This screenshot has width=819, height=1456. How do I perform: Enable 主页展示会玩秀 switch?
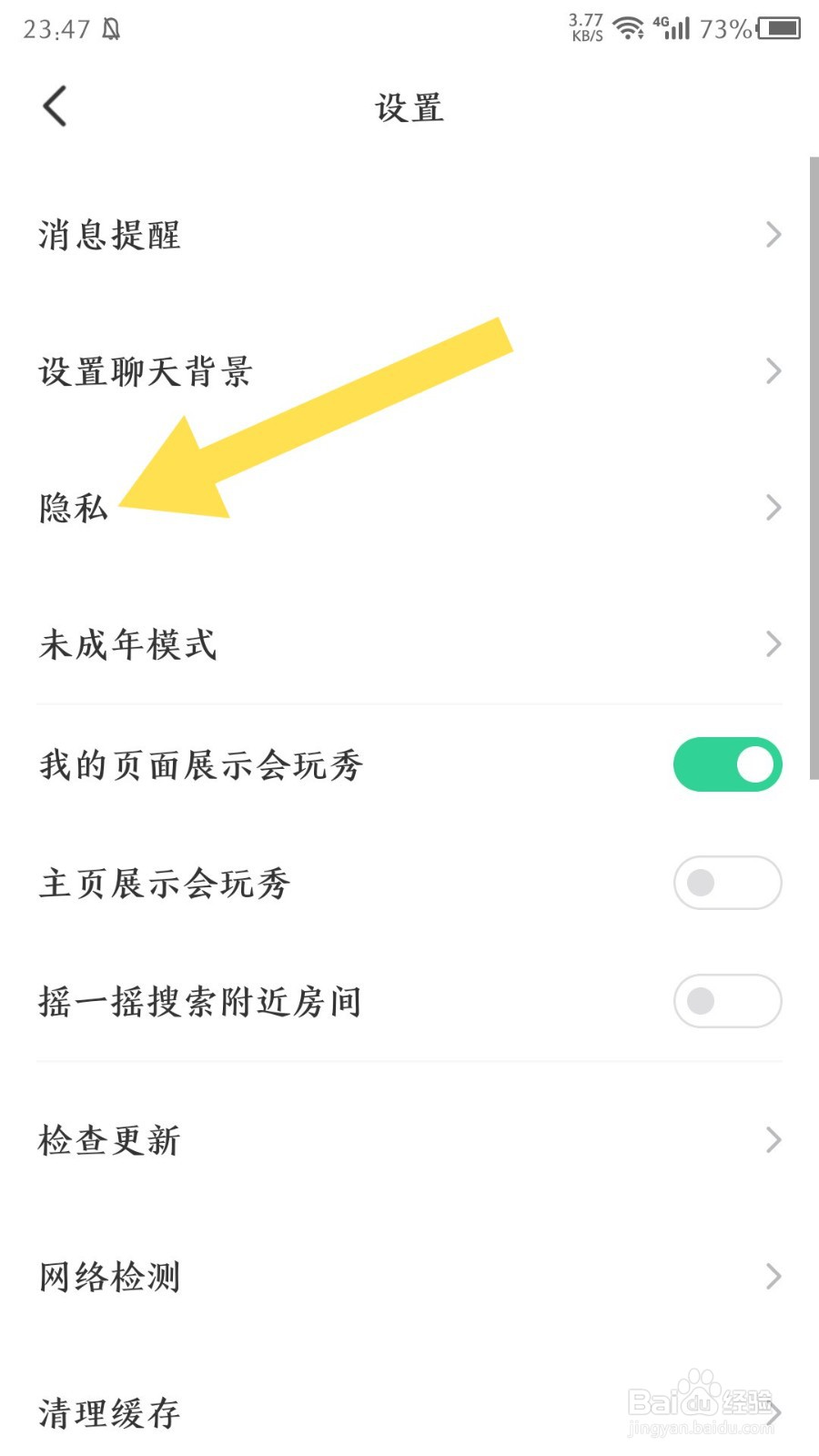(x=727, y=883)
